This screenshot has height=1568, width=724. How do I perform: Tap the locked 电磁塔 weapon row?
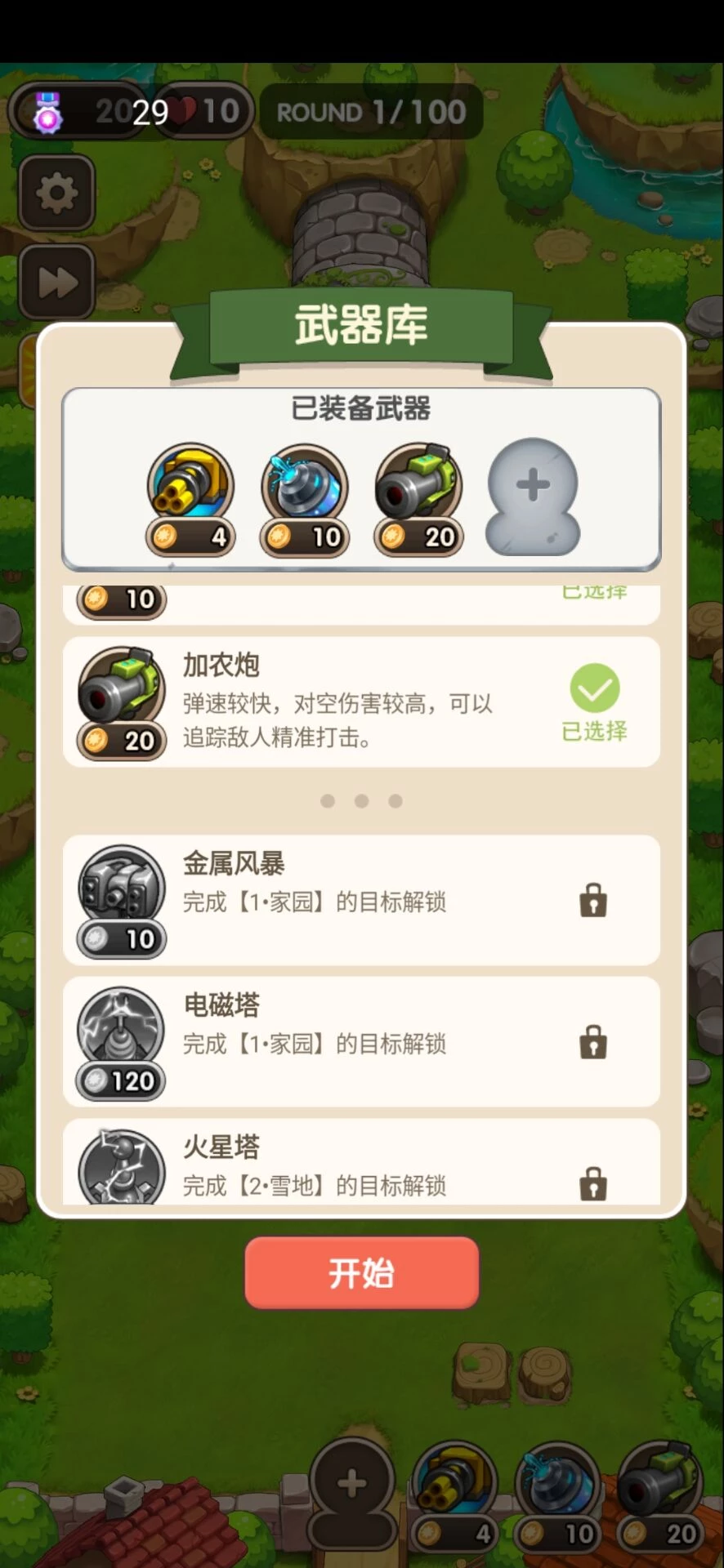(361, 1042)
